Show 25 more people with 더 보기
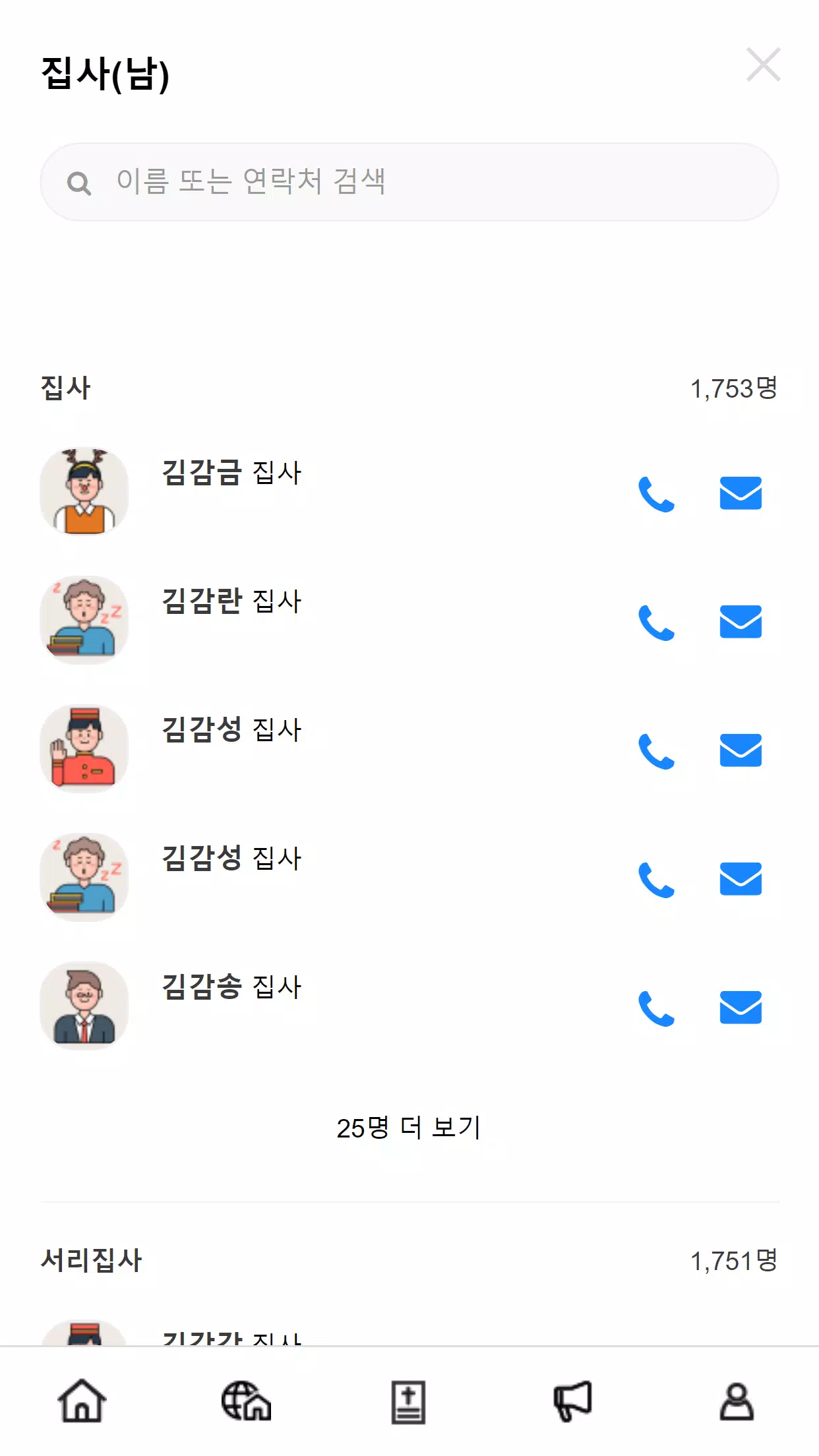 click(409, 1128)
